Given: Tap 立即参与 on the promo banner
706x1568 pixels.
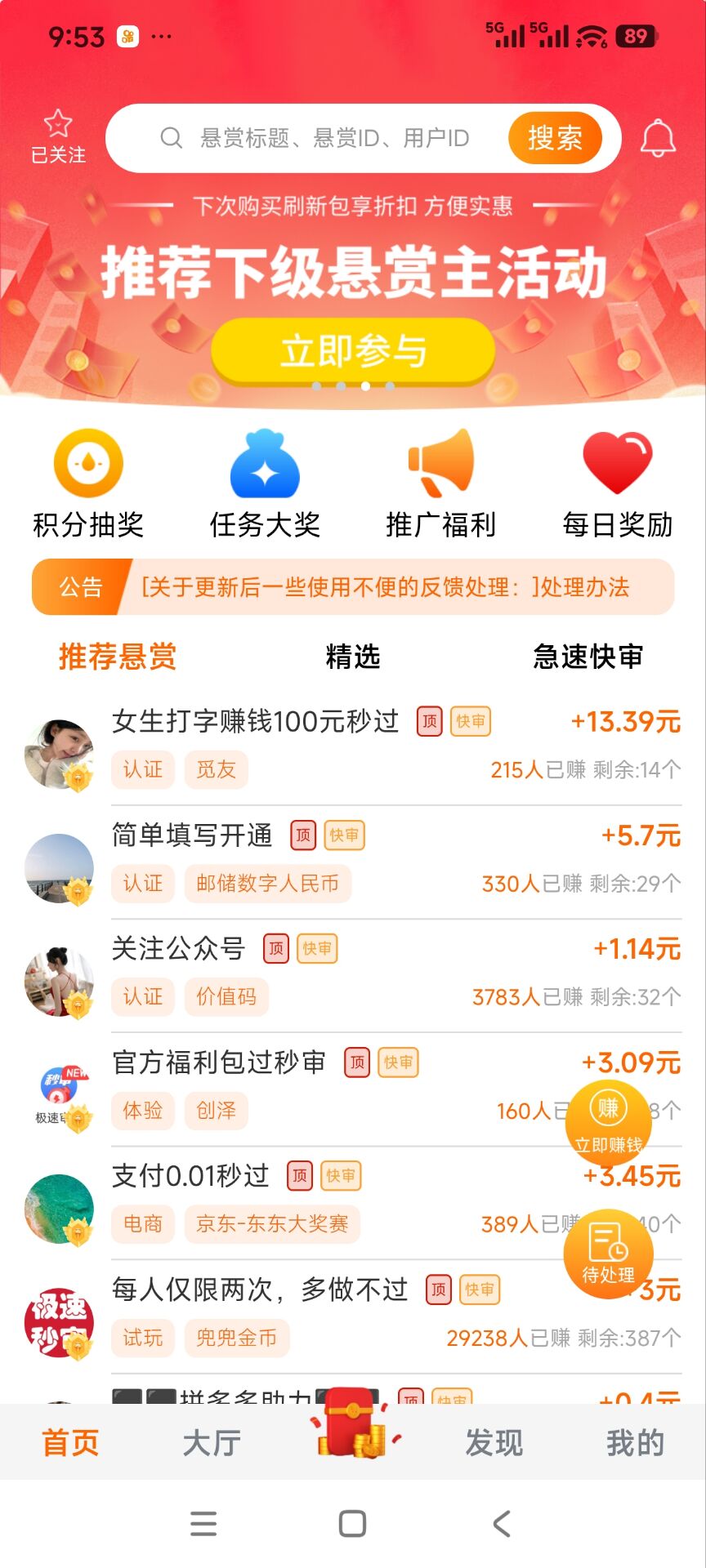Looking at the screenshot, I should coord(353,351).
